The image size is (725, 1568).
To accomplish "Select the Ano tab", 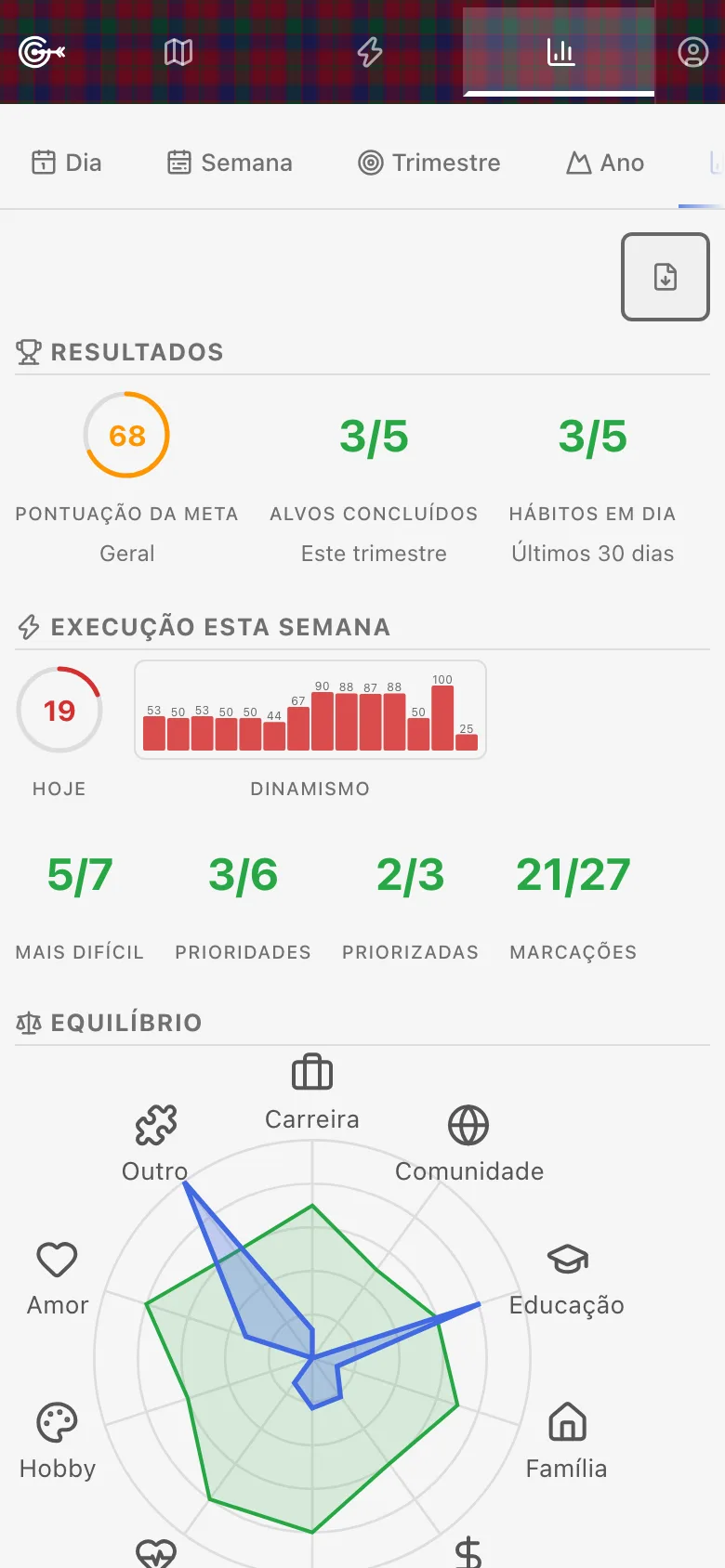I will tap(605, 163).
